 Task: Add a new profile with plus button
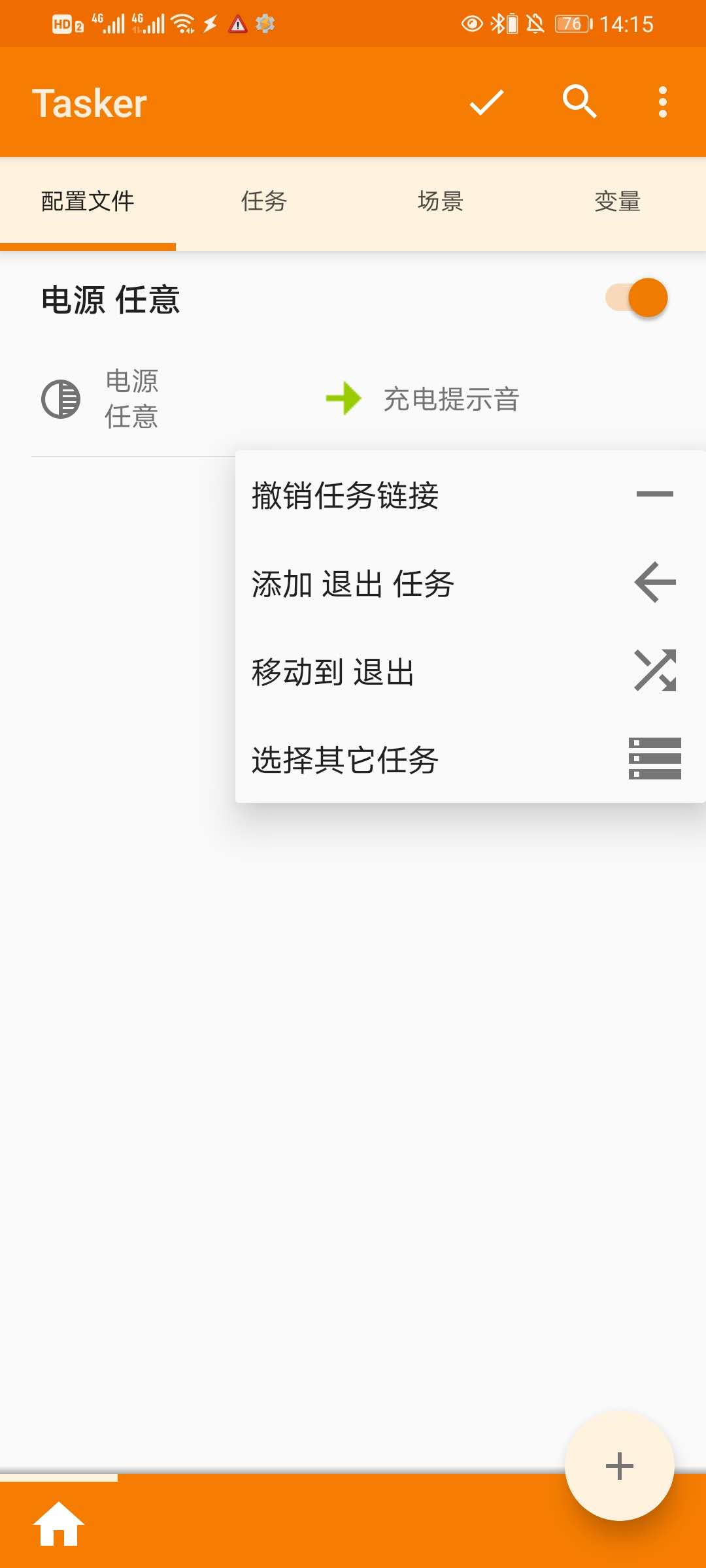click(x=619, y=1466)
